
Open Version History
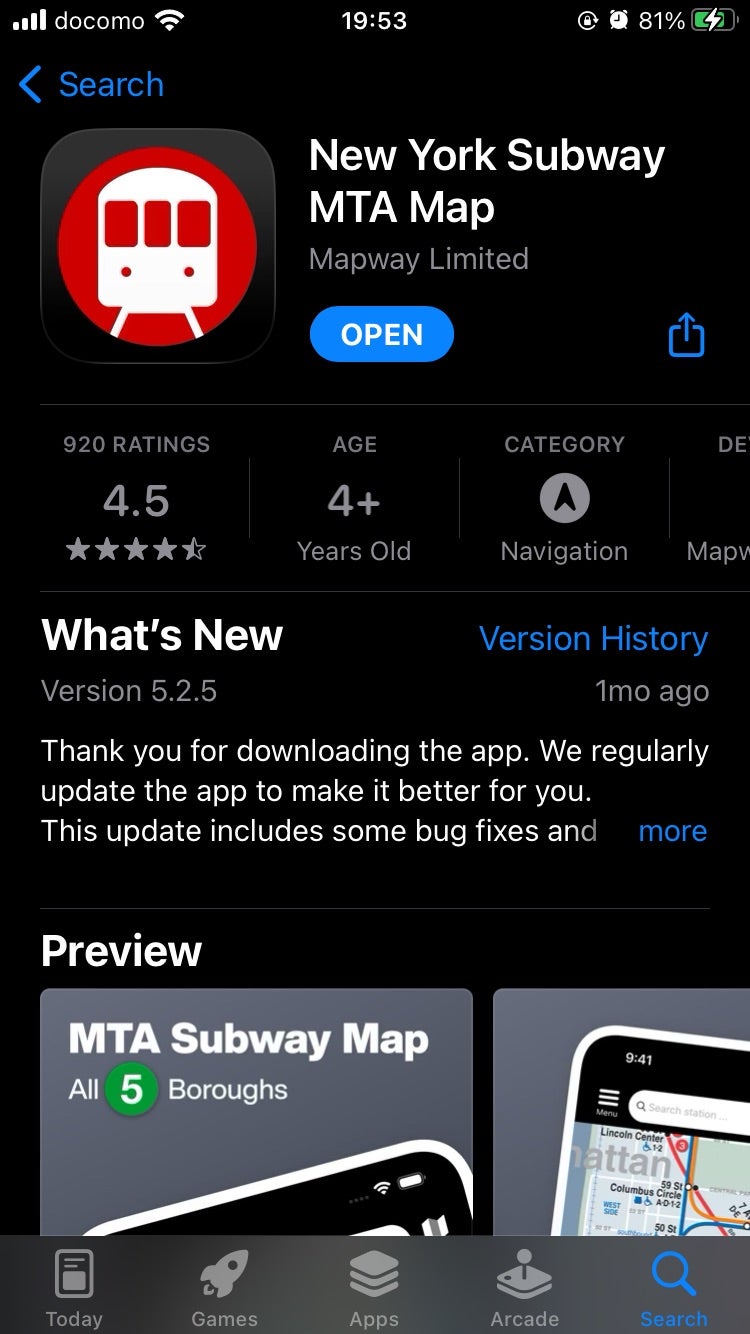[x=593, y=639]
